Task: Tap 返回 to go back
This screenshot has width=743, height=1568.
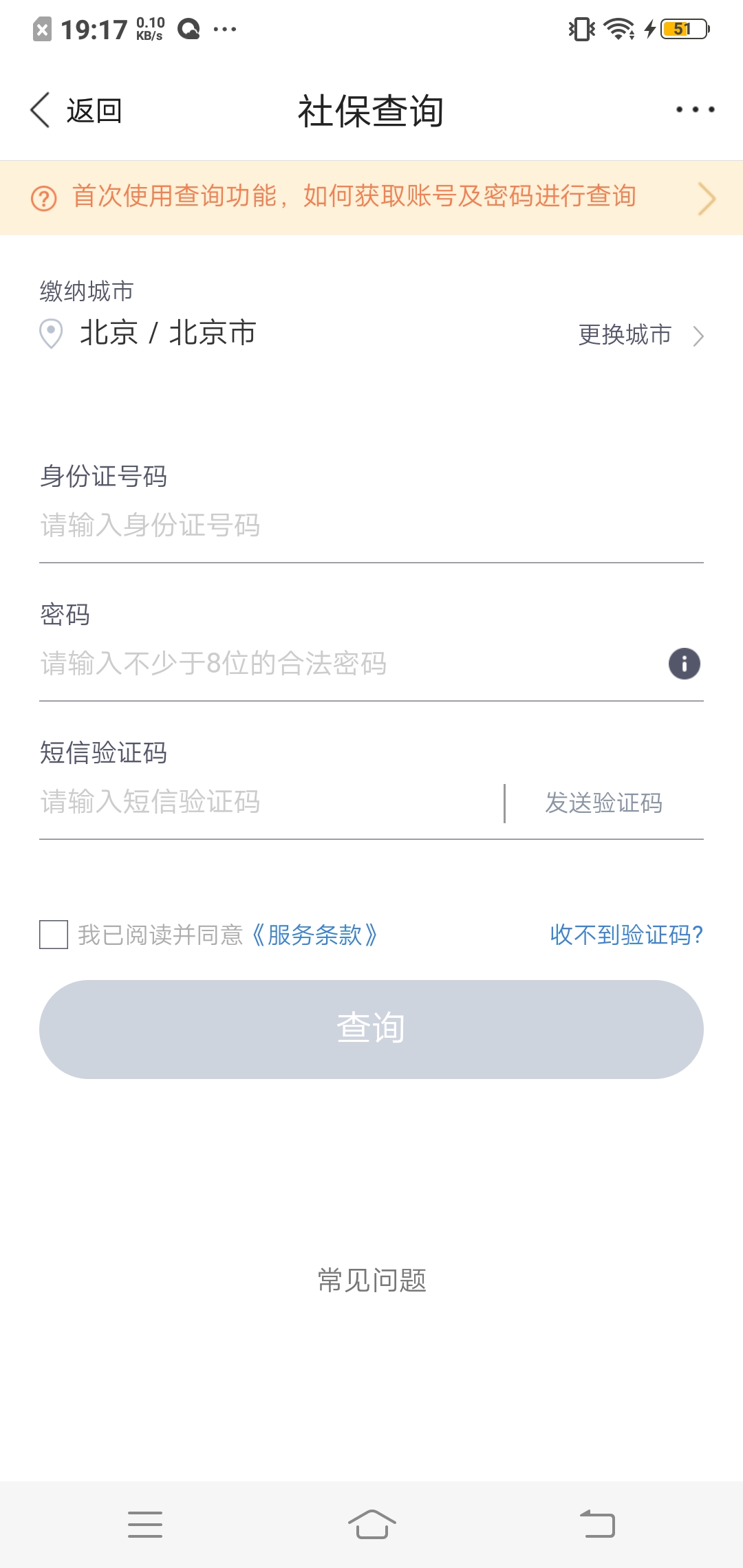Action: (76, 110)
